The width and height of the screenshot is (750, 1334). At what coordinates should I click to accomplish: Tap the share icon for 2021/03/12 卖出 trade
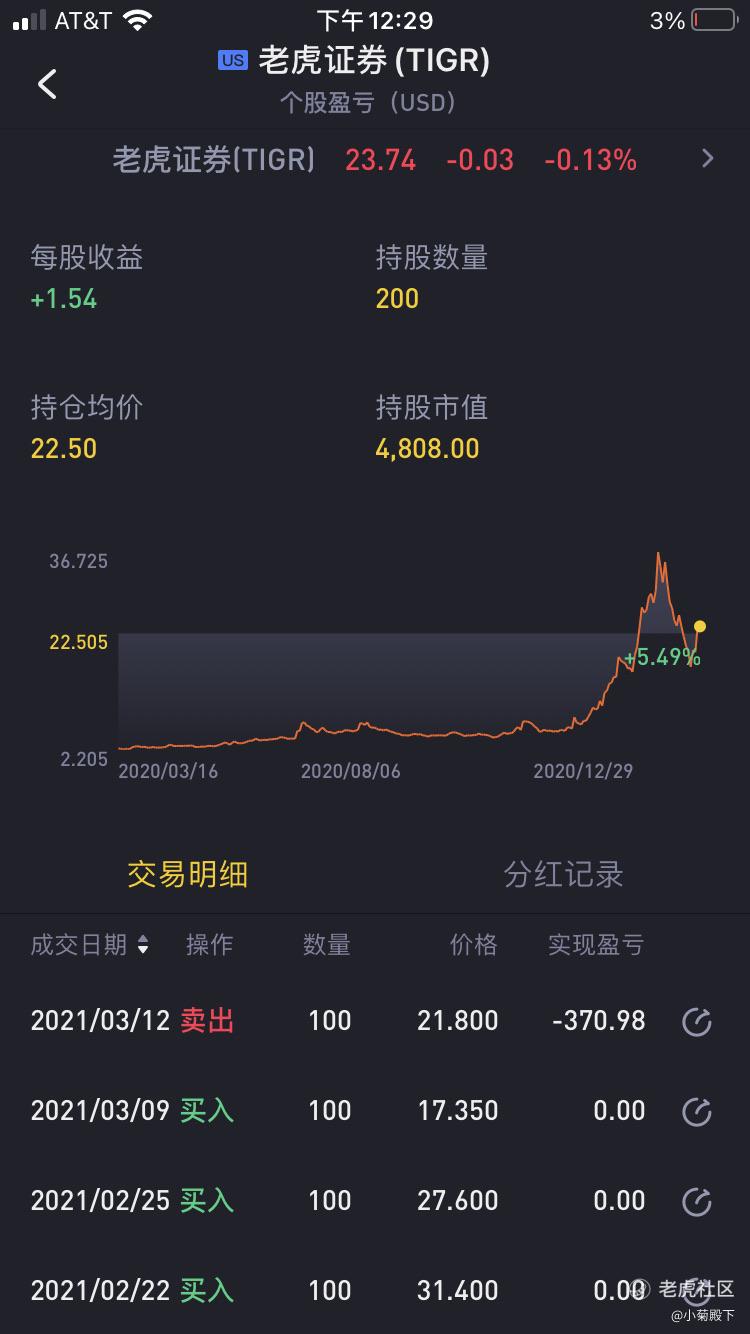tap(696, 1021)
